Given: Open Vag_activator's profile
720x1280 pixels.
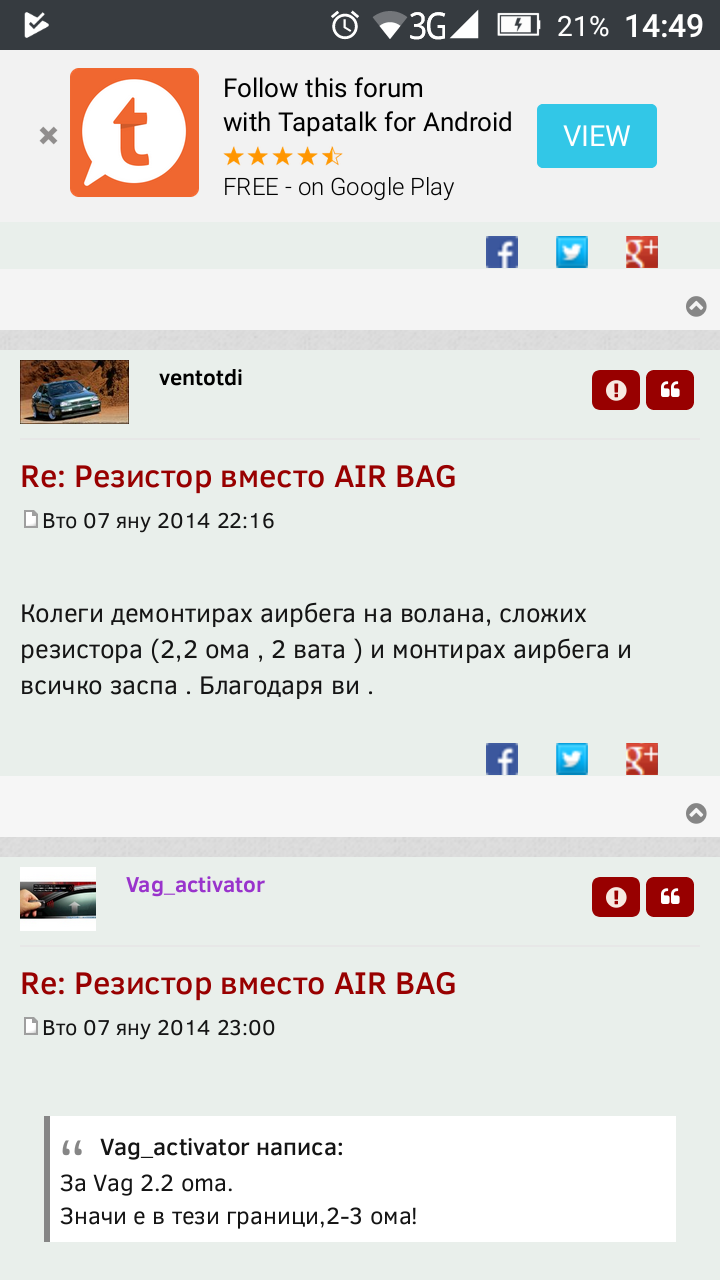Looking at the screenshot, I should point(195,885).
